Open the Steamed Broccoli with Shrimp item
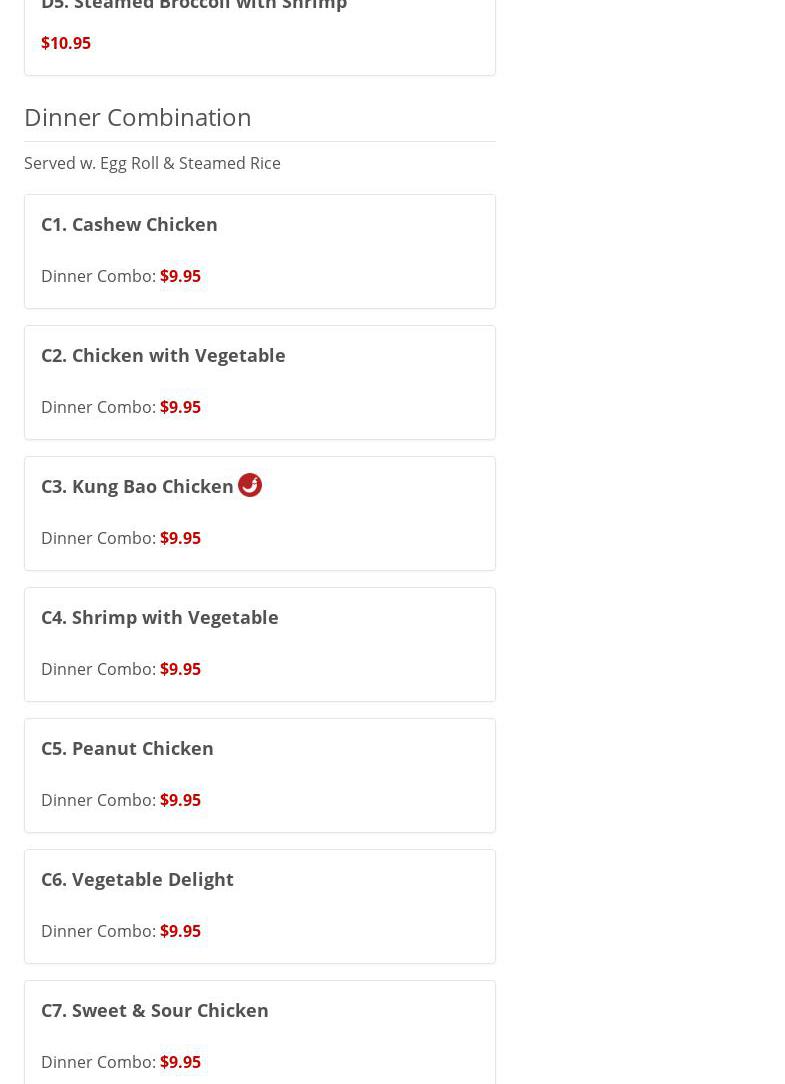Viewport: 785px width, 1084px height. tap(194, 8)
